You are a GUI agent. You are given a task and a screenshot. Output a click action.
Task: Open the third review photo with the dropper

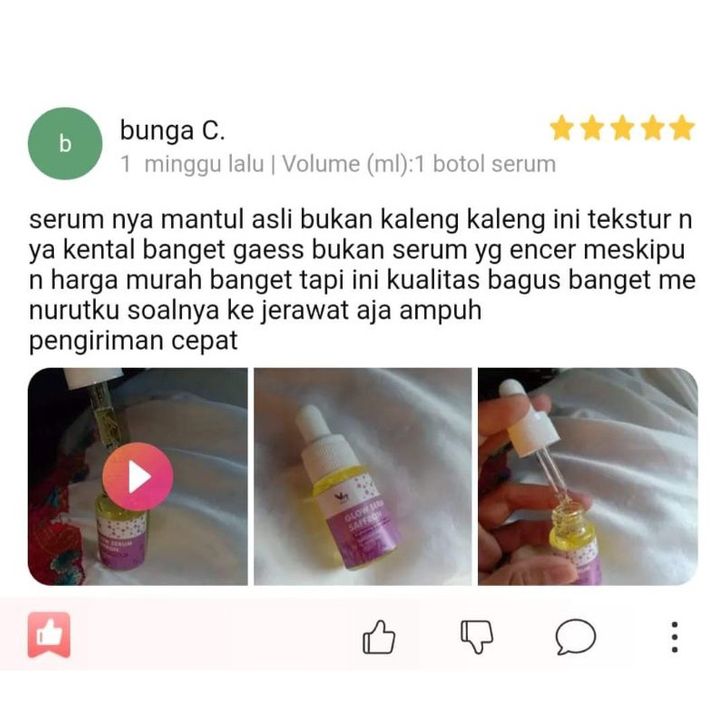[x=587, y=477]
